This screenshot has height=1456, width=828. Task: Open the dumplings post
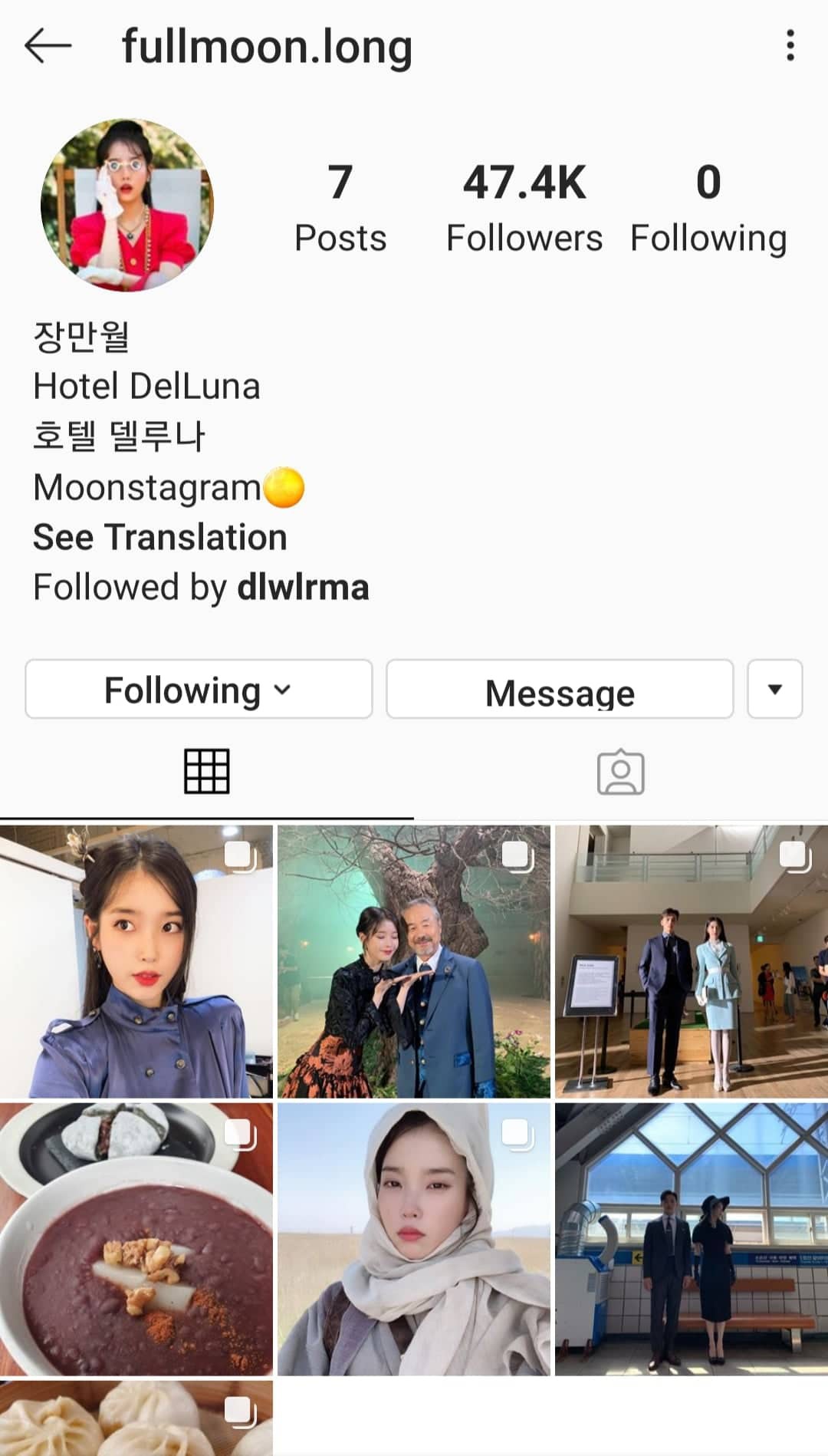point(136,1418)
